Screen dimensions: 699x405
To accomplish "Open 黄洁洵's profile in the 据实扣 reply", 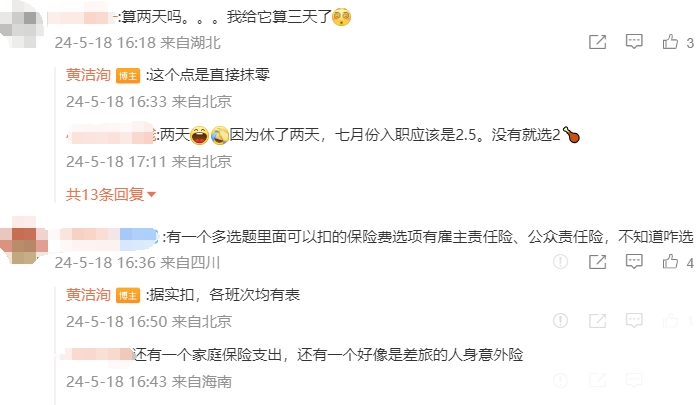I will [x=88, y=294].
